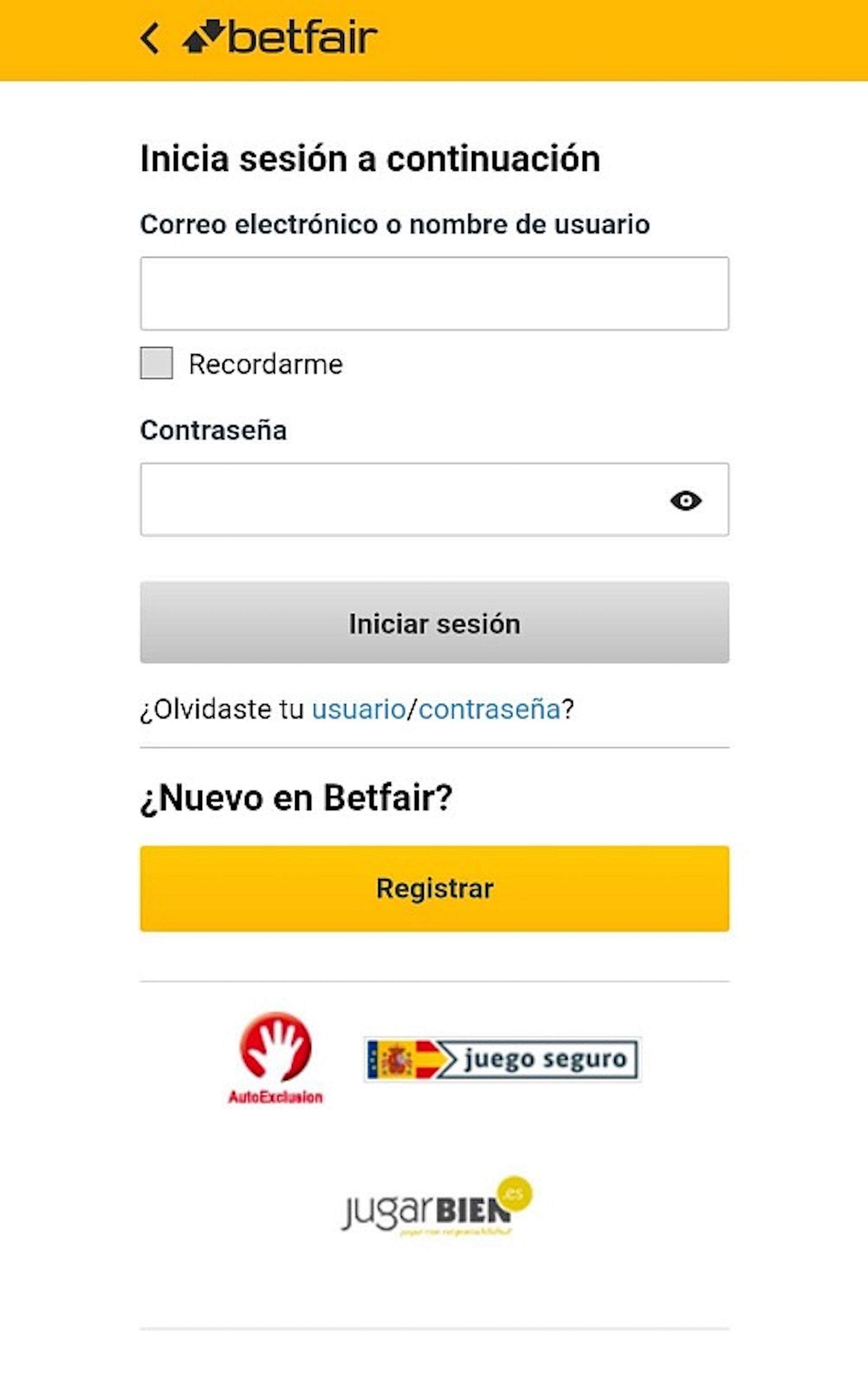Image resolution: width=868 pixels, height=1386 pixels.
Task: Open the forgotten contraseña link
Action: pos(489,709)
